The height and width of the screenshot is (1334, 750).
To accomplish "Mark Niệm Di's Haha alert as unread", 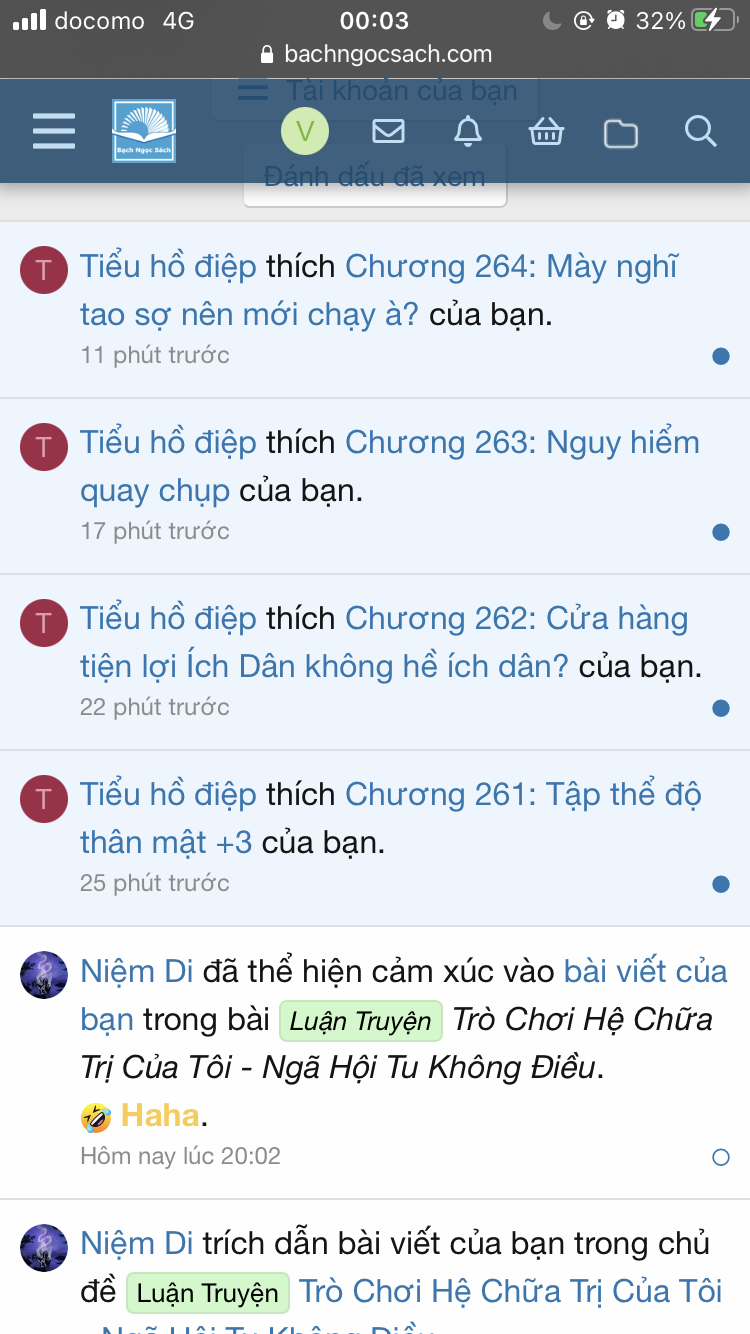I will pos(721,1157).
